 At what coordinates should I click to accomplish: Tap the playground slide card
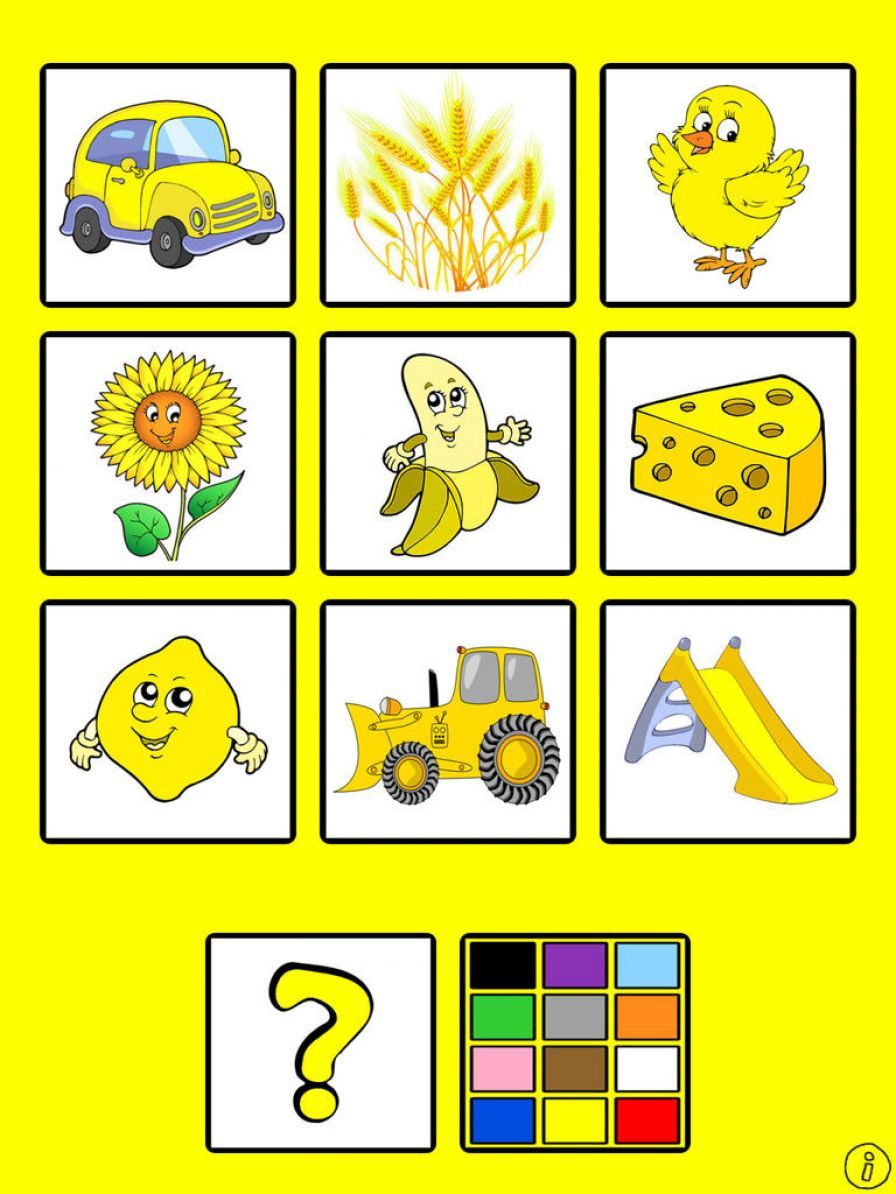pos(728,722)
